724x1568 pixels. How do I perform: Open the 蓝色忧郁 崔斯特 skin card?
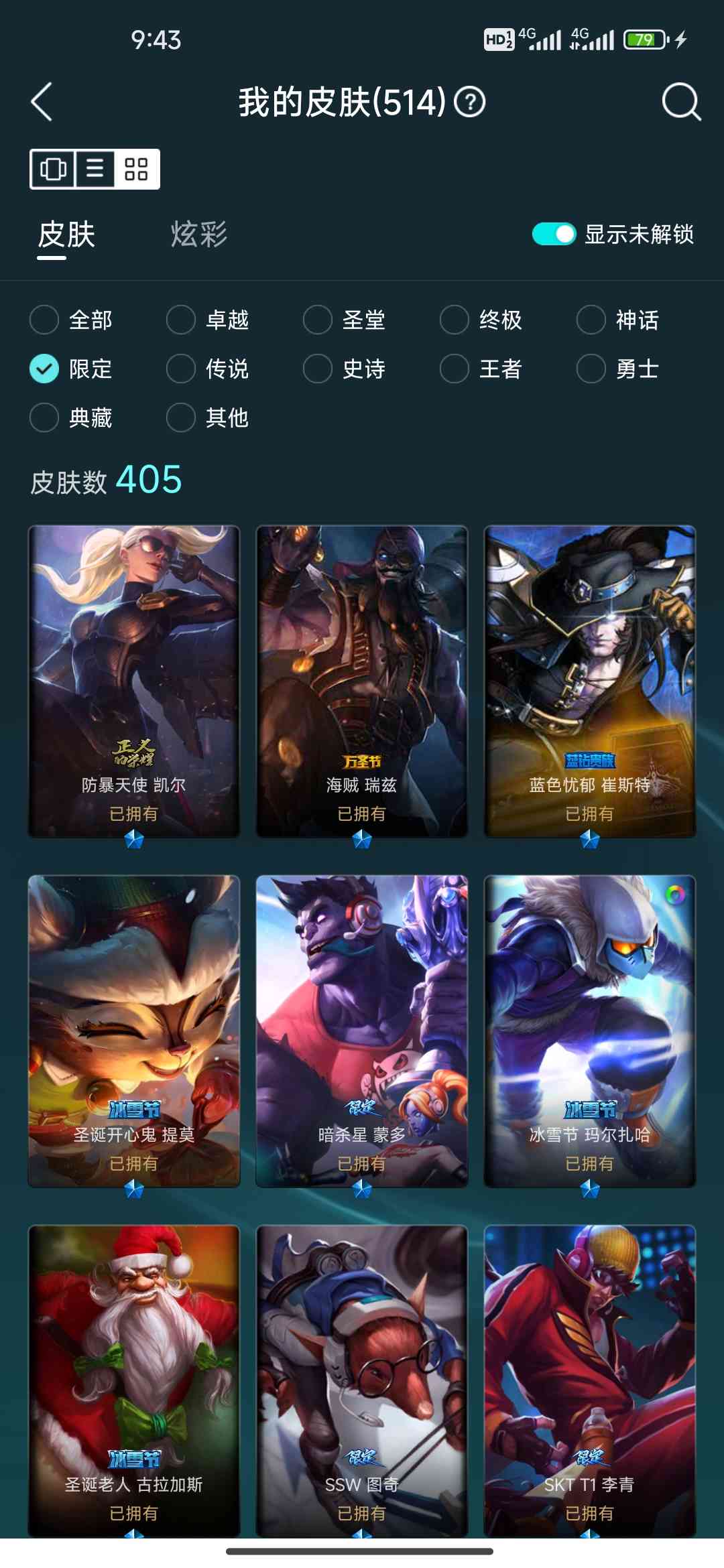click(x=590, y=680)
